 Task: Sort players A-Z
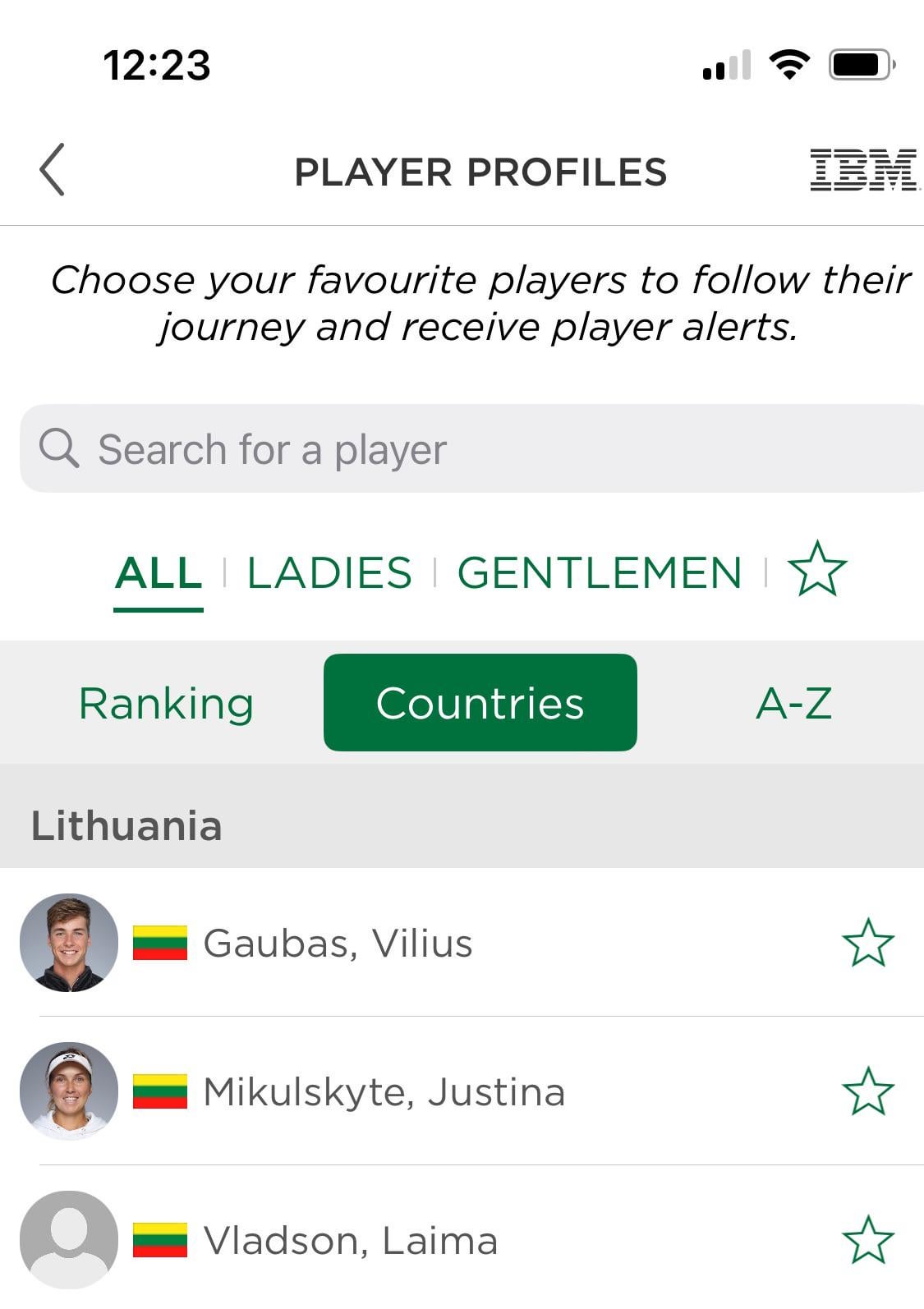click(x=793, y=703)
